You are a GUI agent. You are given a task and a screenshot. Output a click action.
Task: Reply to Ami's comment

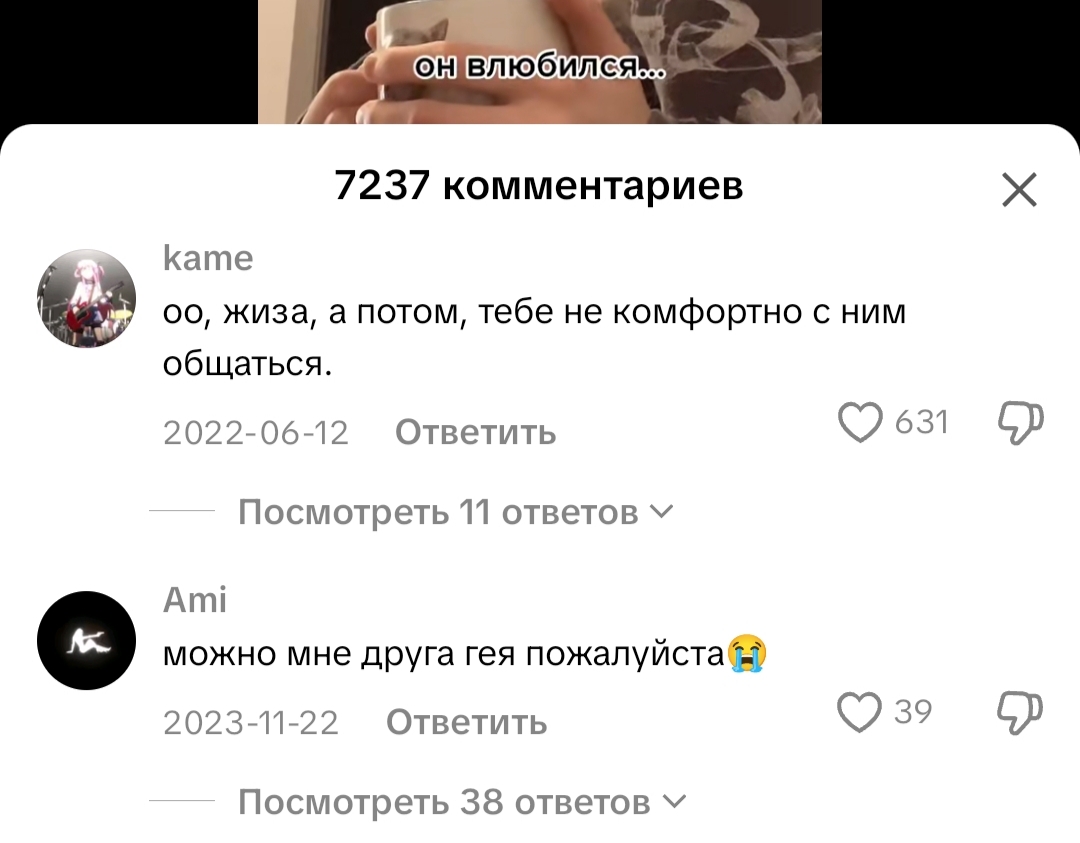pos(466,722)
